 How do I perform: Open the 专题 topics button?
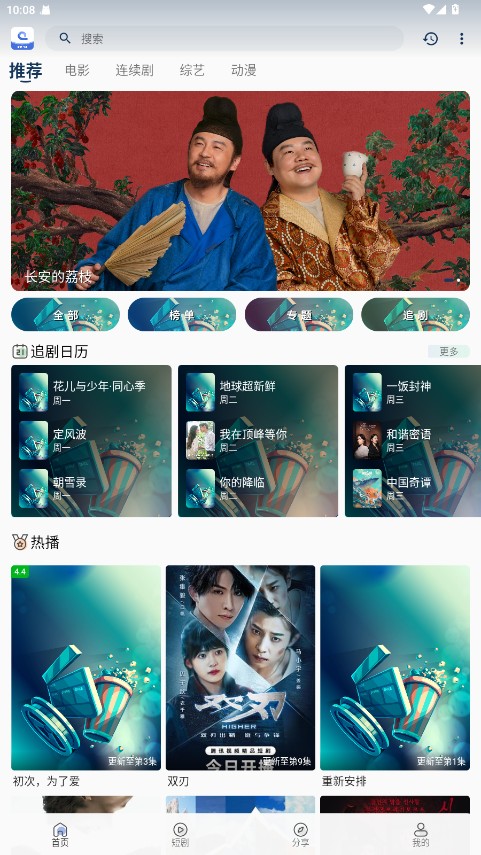click(299, 315)
